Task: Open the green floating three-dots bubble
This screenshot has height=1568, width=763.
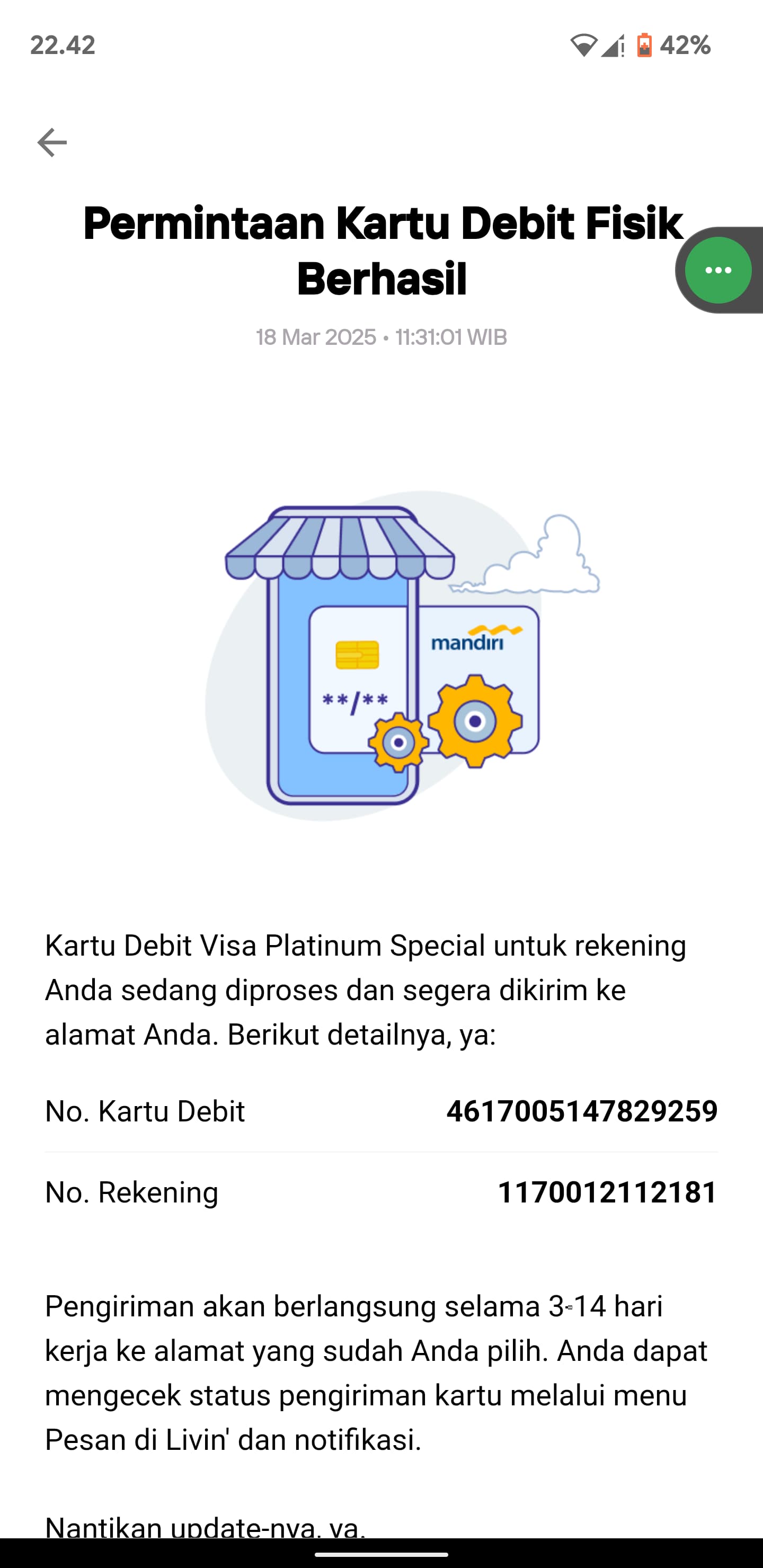Action: coord(718,270)
